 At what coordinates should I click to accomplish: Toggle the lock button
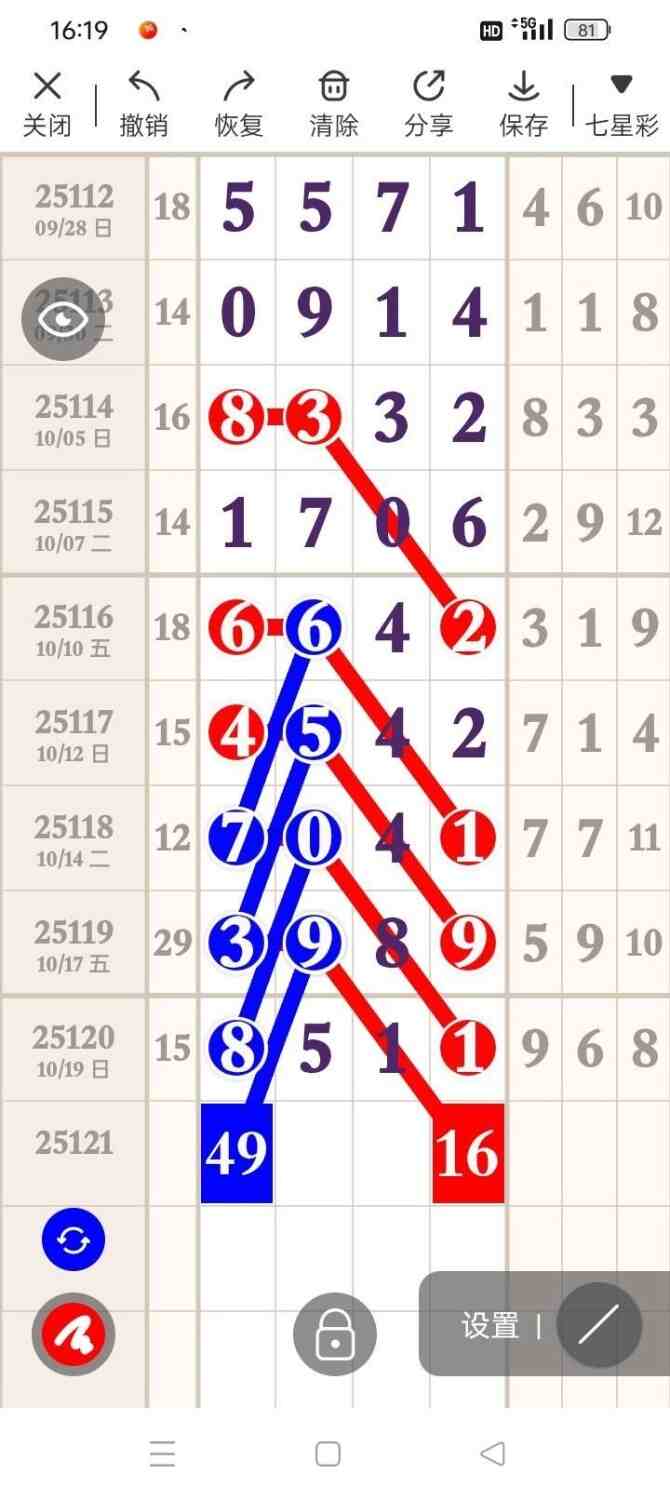[x=335, y=1334]
